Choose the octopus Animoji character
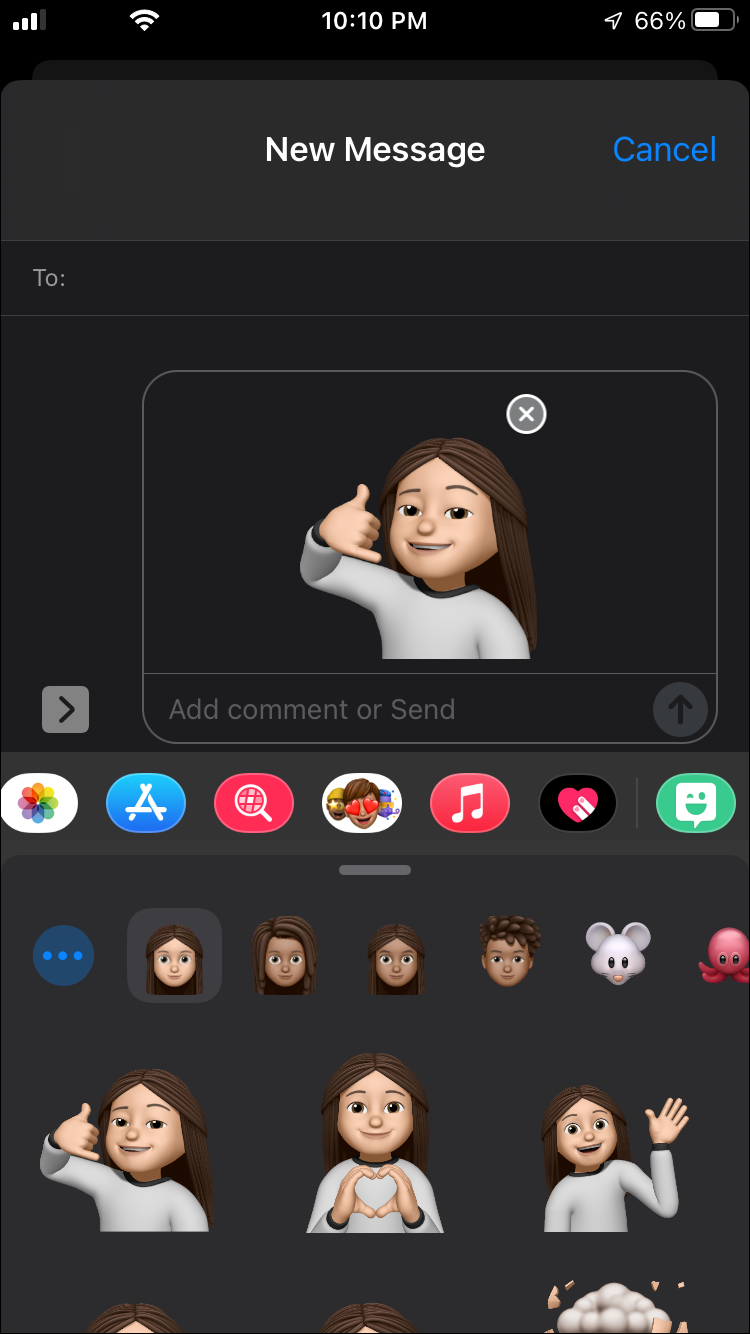This screenshot has height=1334, width=750. (x=724, y=955)
